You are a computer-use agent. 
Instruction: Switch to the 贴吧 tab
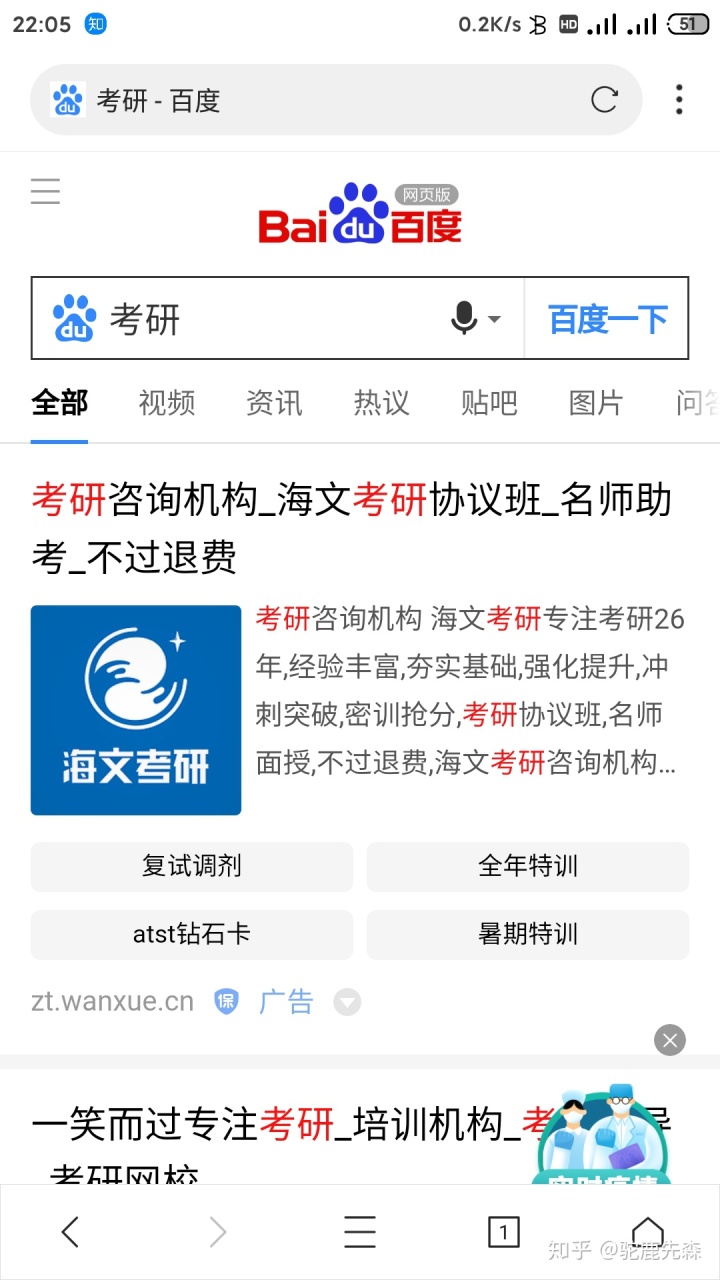pyautogui.click(x=489, y=403)
